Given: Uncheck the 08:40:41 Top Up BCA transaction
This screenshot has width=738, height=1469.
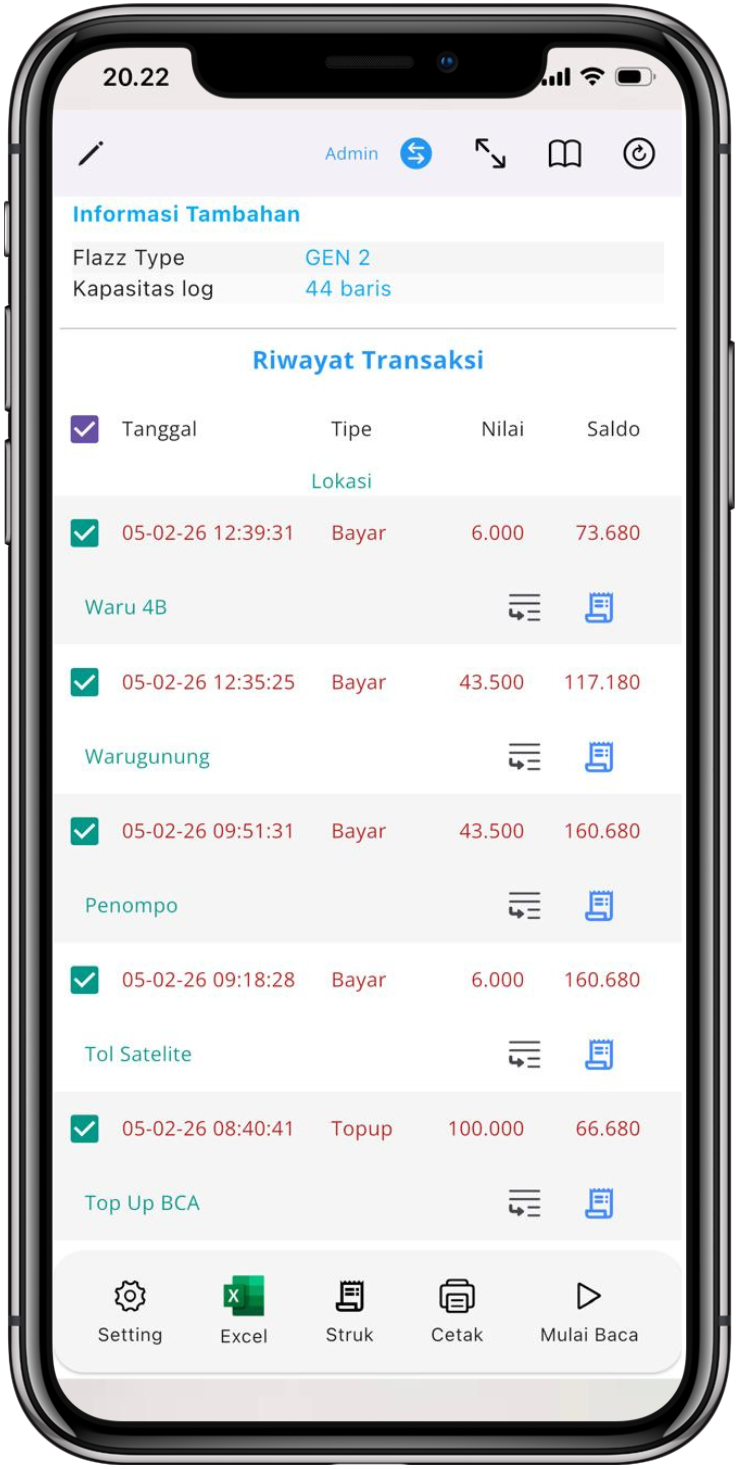Looking at the screenshot, I should (x=85, y=1129).
